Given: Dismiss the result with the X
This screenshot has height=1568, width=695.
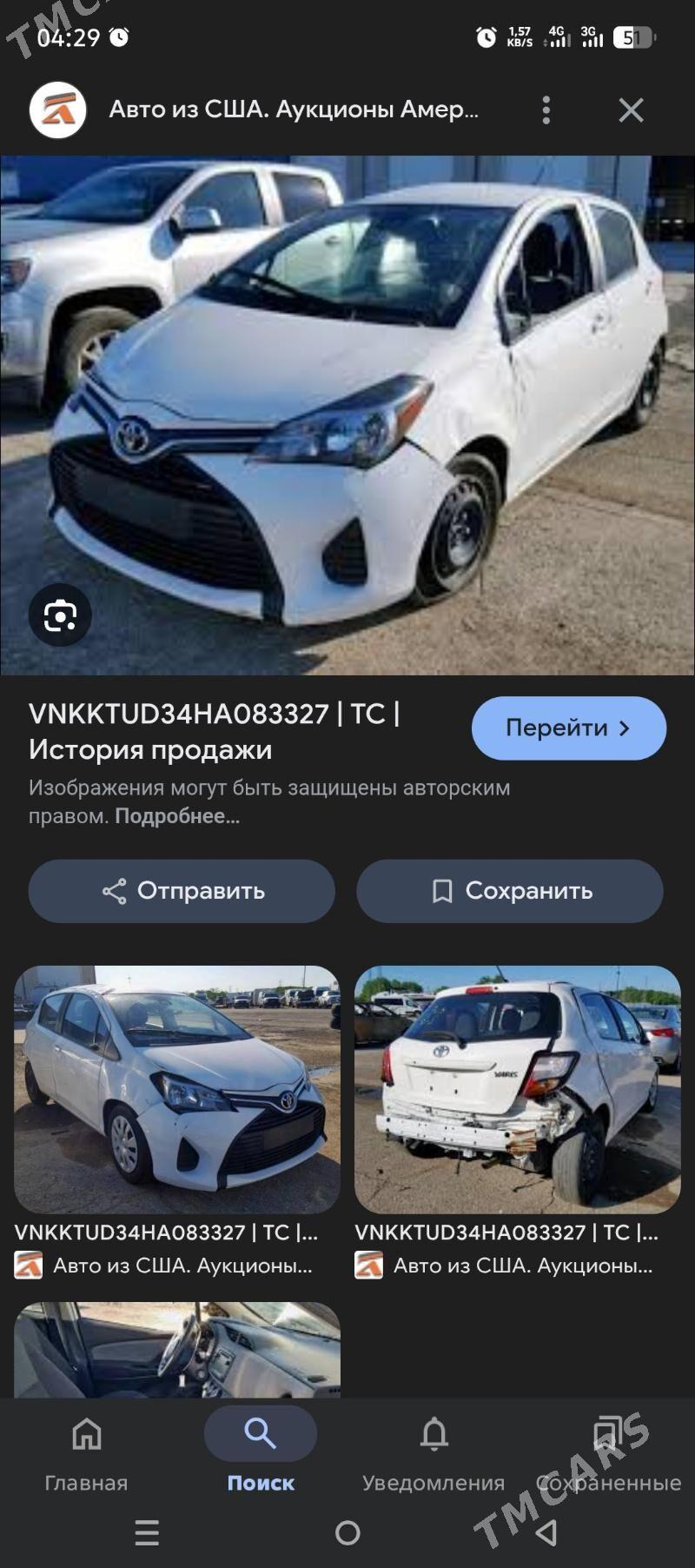Looking at the screenshot, I should point(632,110).
